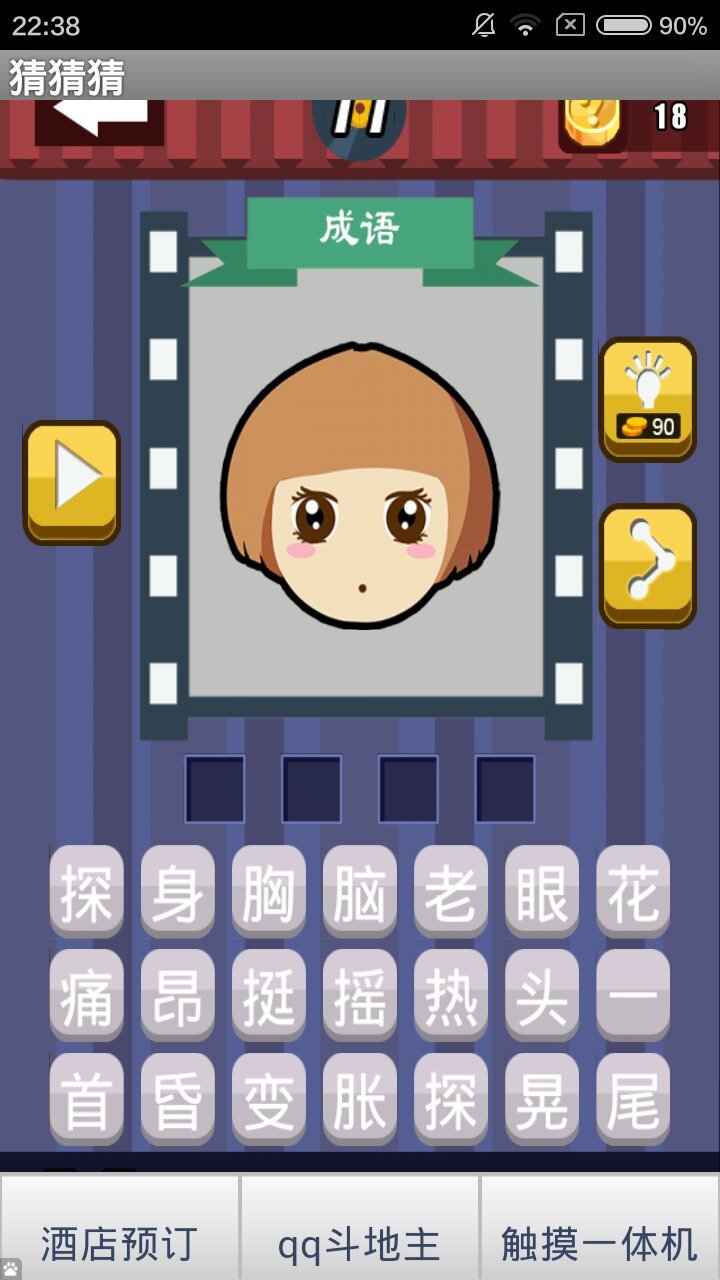Go back using the white arrow
The width and height of the screenshot is (720, 1280).
pos(98,118)
